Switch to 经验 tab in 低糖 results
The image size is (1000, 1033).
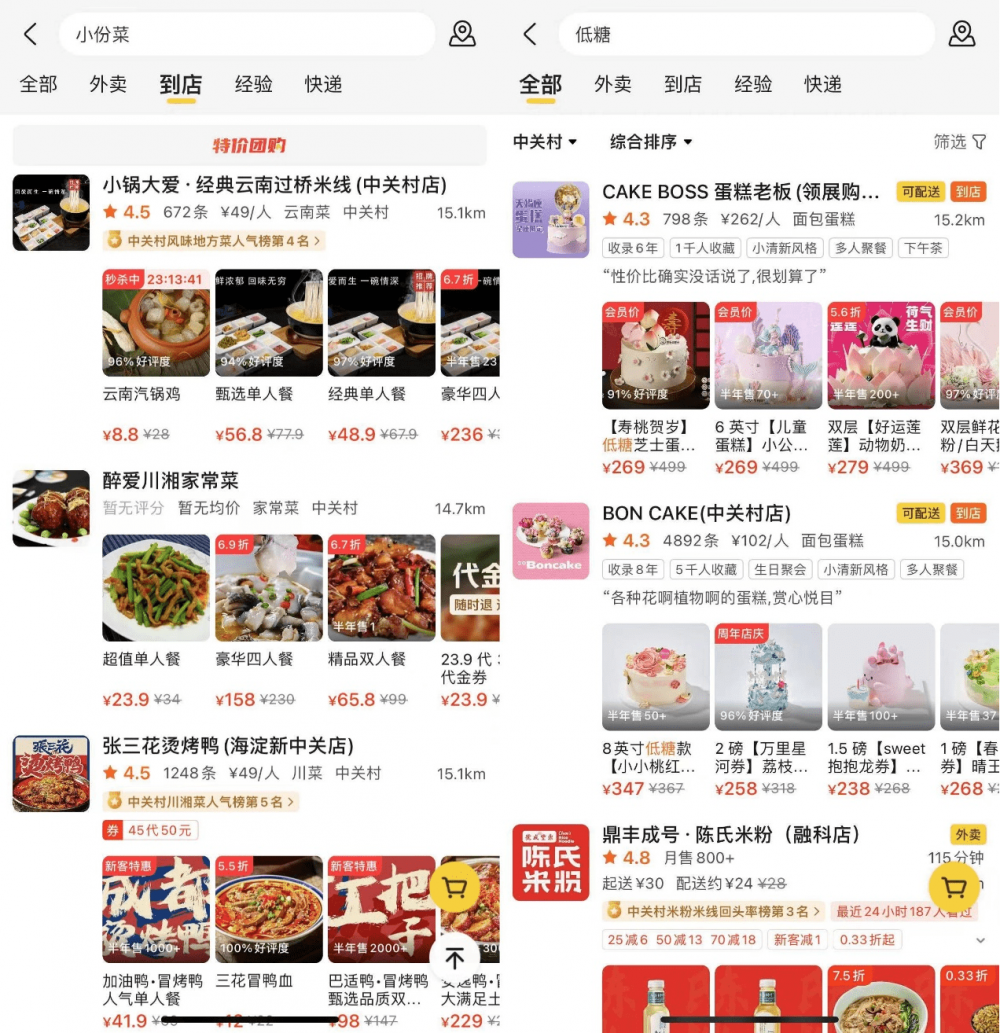(753, 85)
